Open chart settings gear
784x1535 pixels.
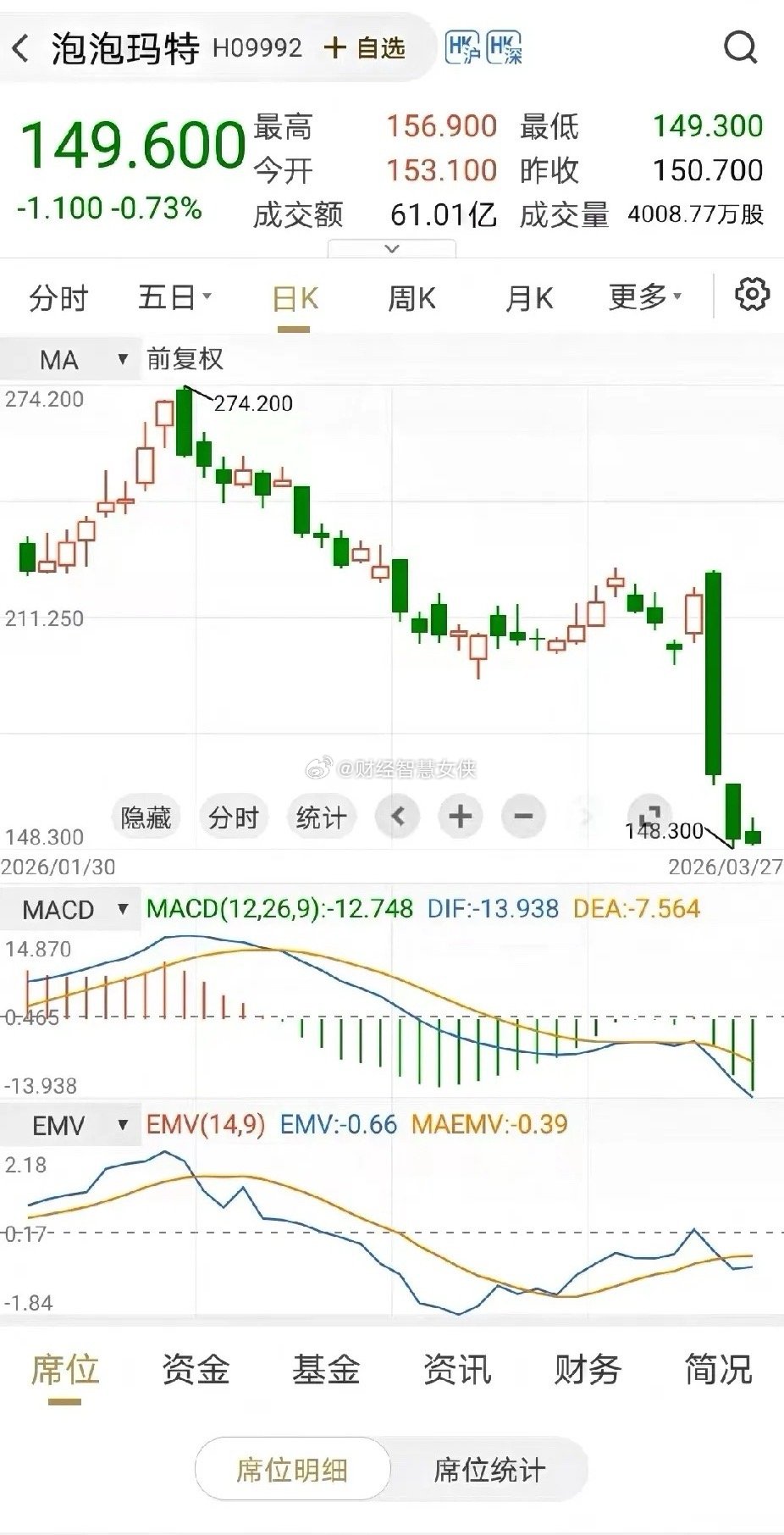(752, 296)
